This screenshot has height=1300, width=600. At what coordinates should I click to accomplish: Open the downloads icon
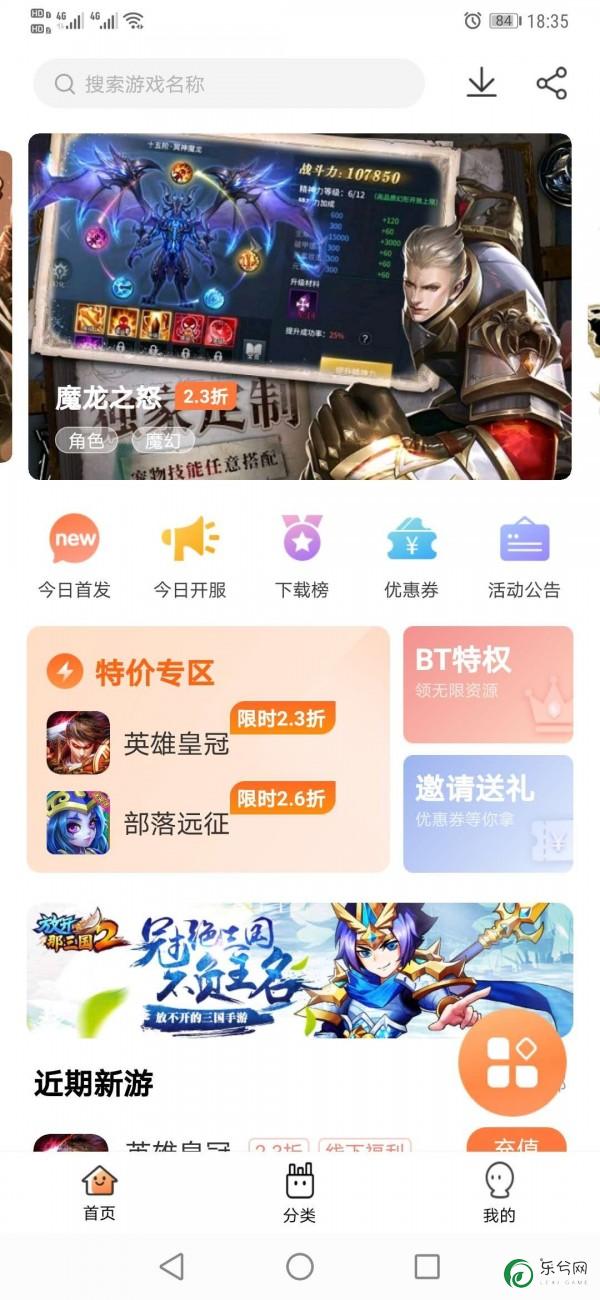pos(482,83)
